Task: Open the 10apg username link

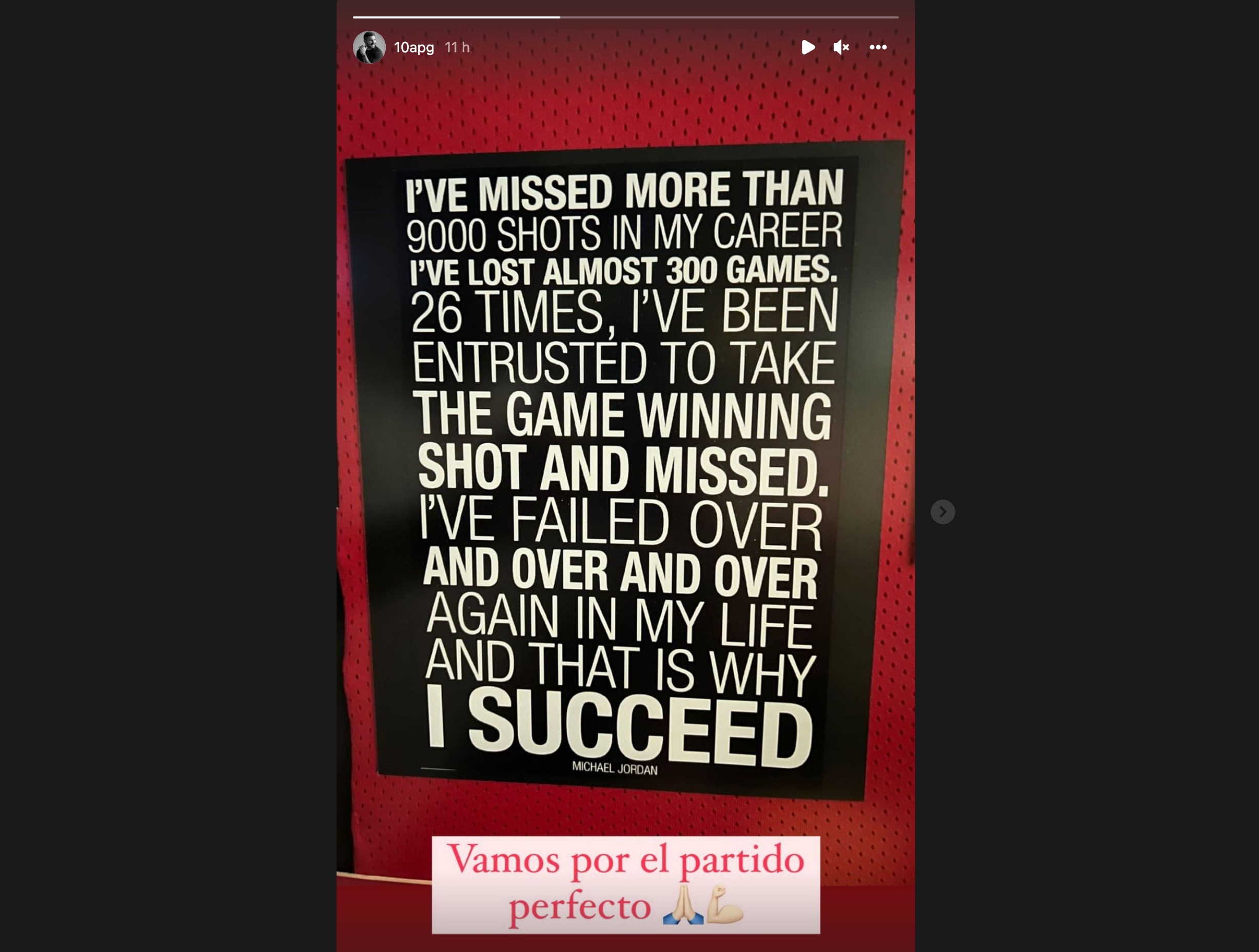Action: (x=414, y=47)
